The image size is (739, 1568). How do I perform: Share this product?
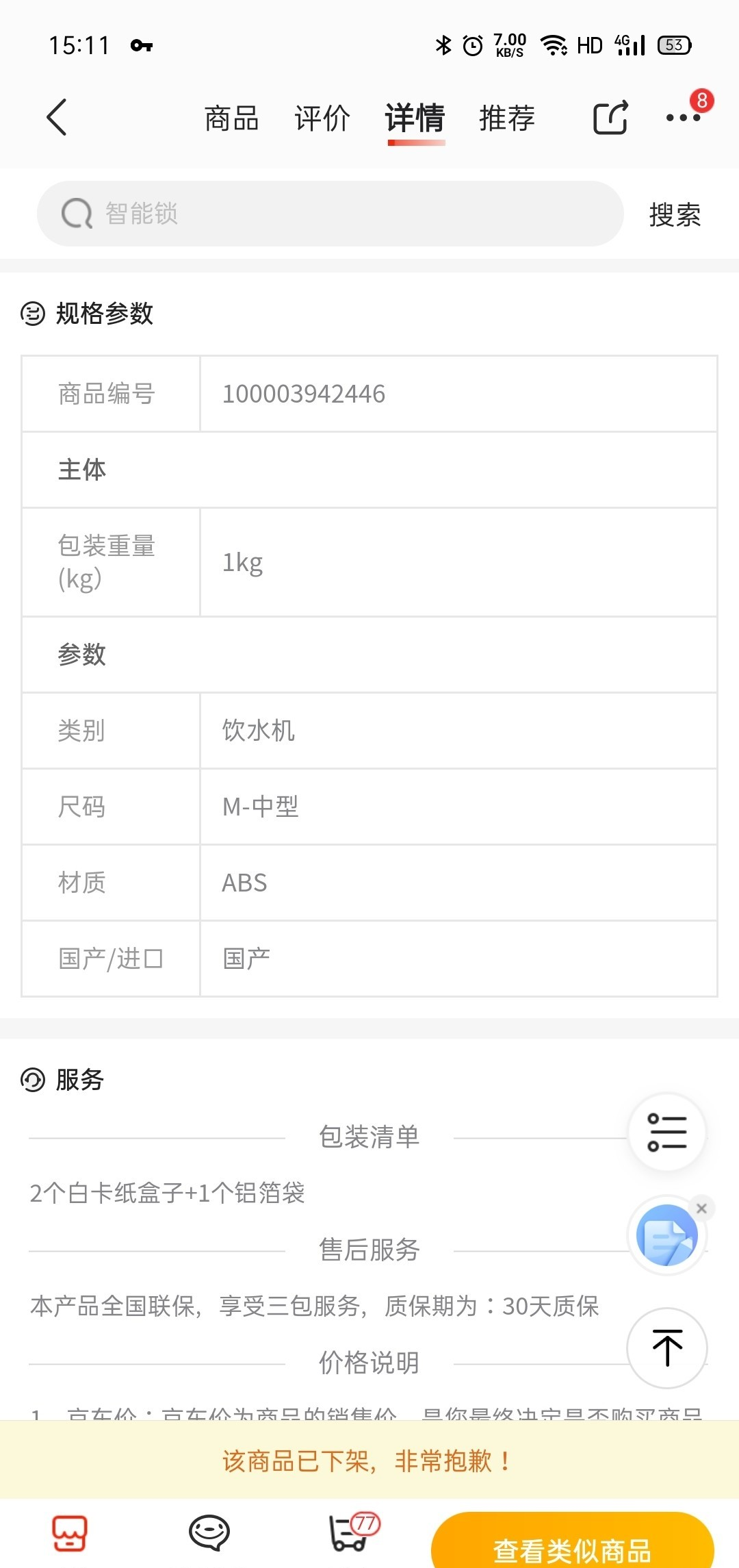click(x=610, y=118)
